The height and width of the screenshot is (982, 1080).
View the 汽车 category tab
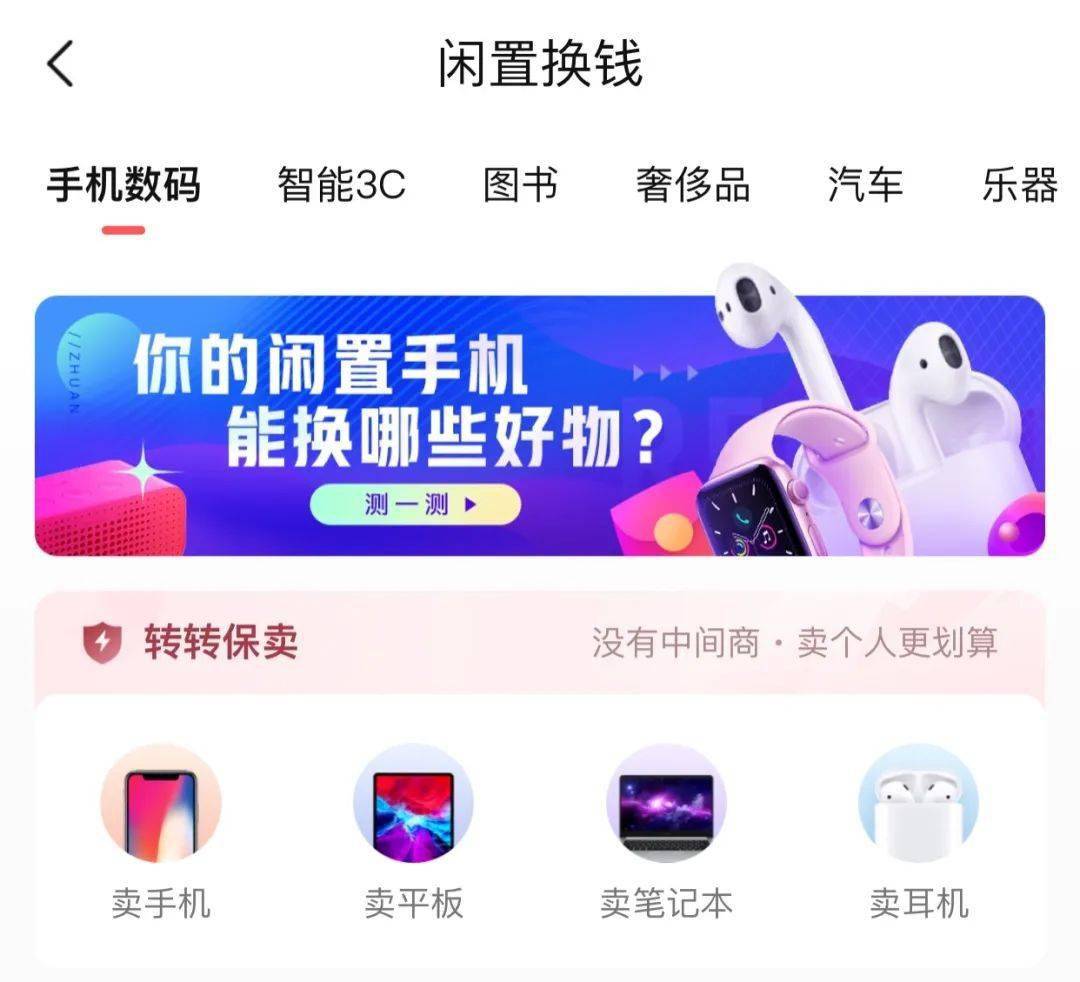(865, 186)
